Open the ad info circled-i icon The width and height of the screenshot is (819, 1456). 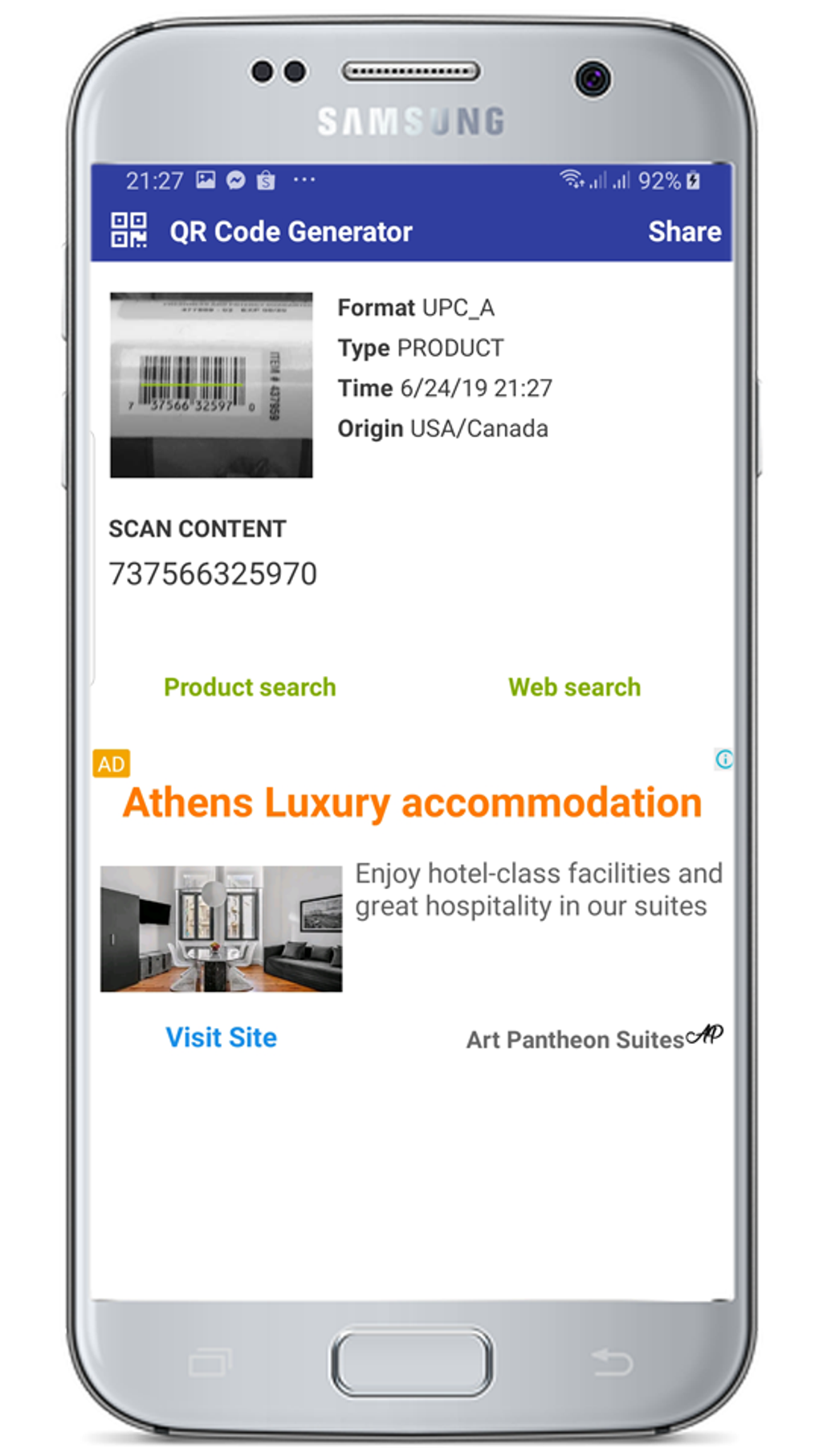click(723, 758)
